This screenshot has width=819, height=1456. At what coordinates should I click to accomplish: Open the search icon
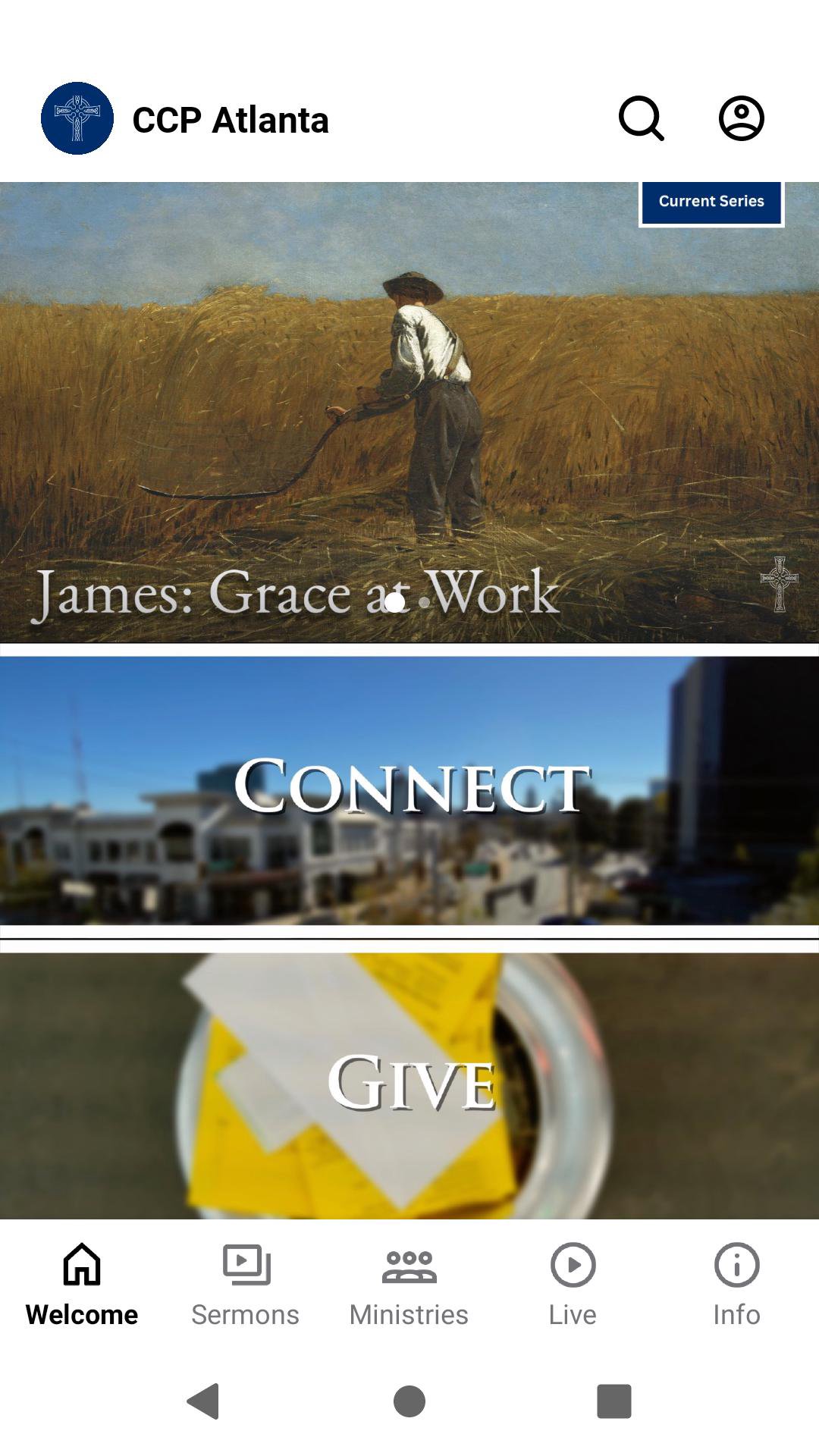click(x=642, y=119)
